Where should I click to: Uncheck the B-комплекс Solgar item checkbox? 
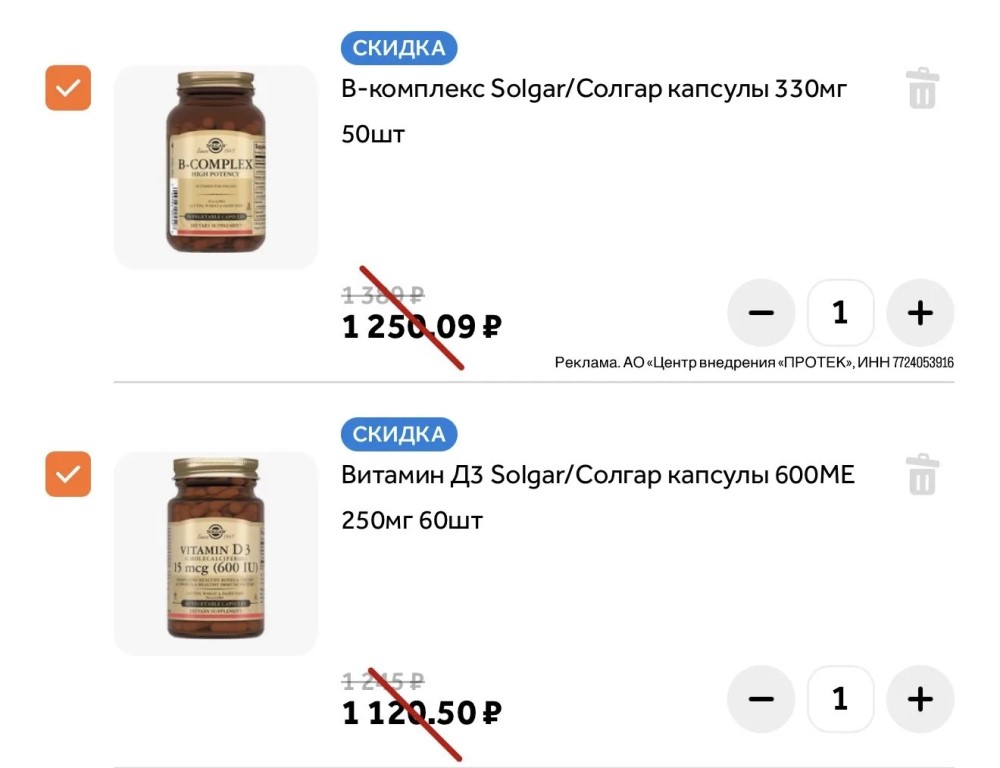tap(68, 88)
